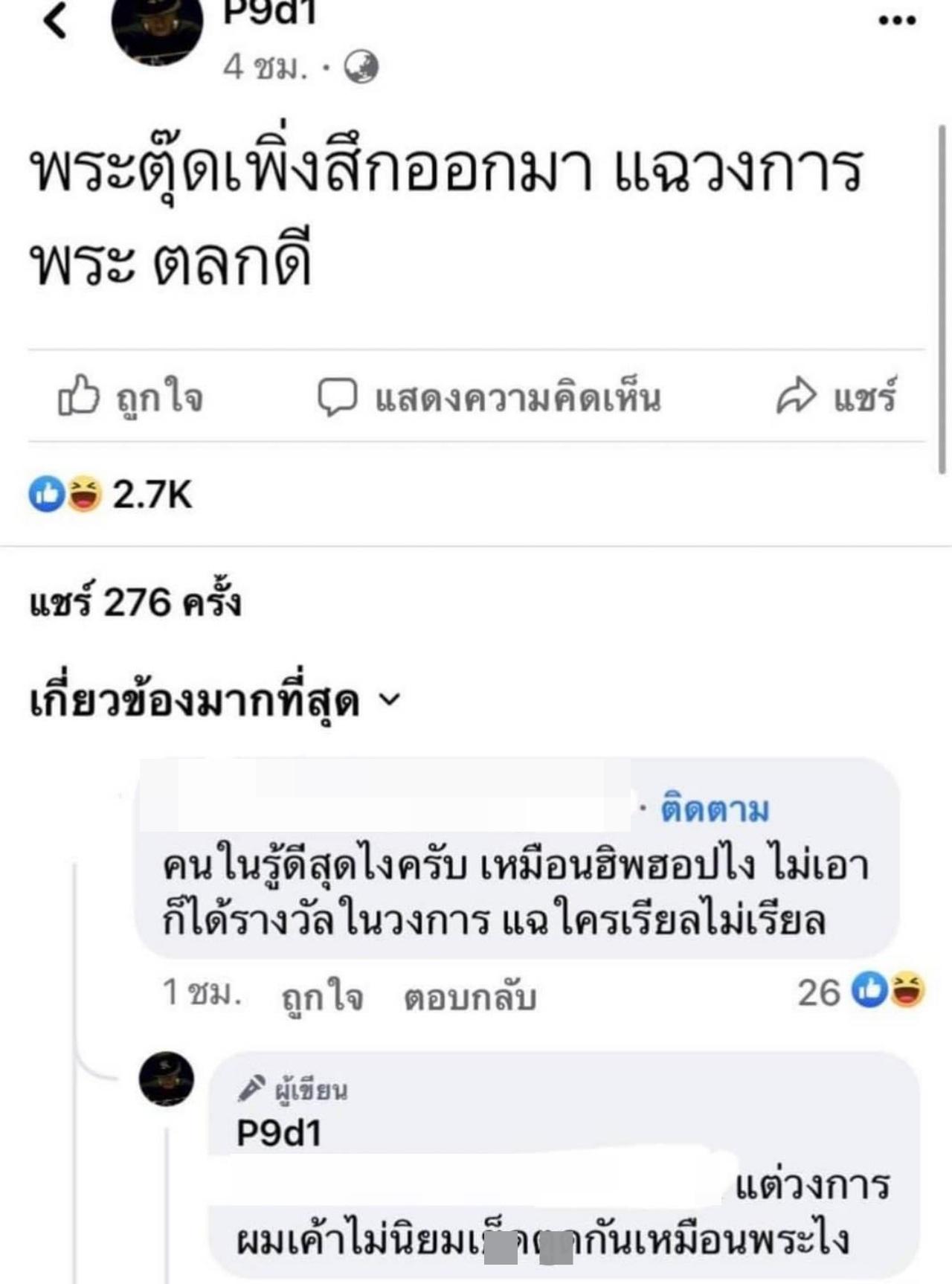The height and width of the screenshot is (1284, 952).
Task: View the 2.7K reactions list
Action: [x=112, y=495]
